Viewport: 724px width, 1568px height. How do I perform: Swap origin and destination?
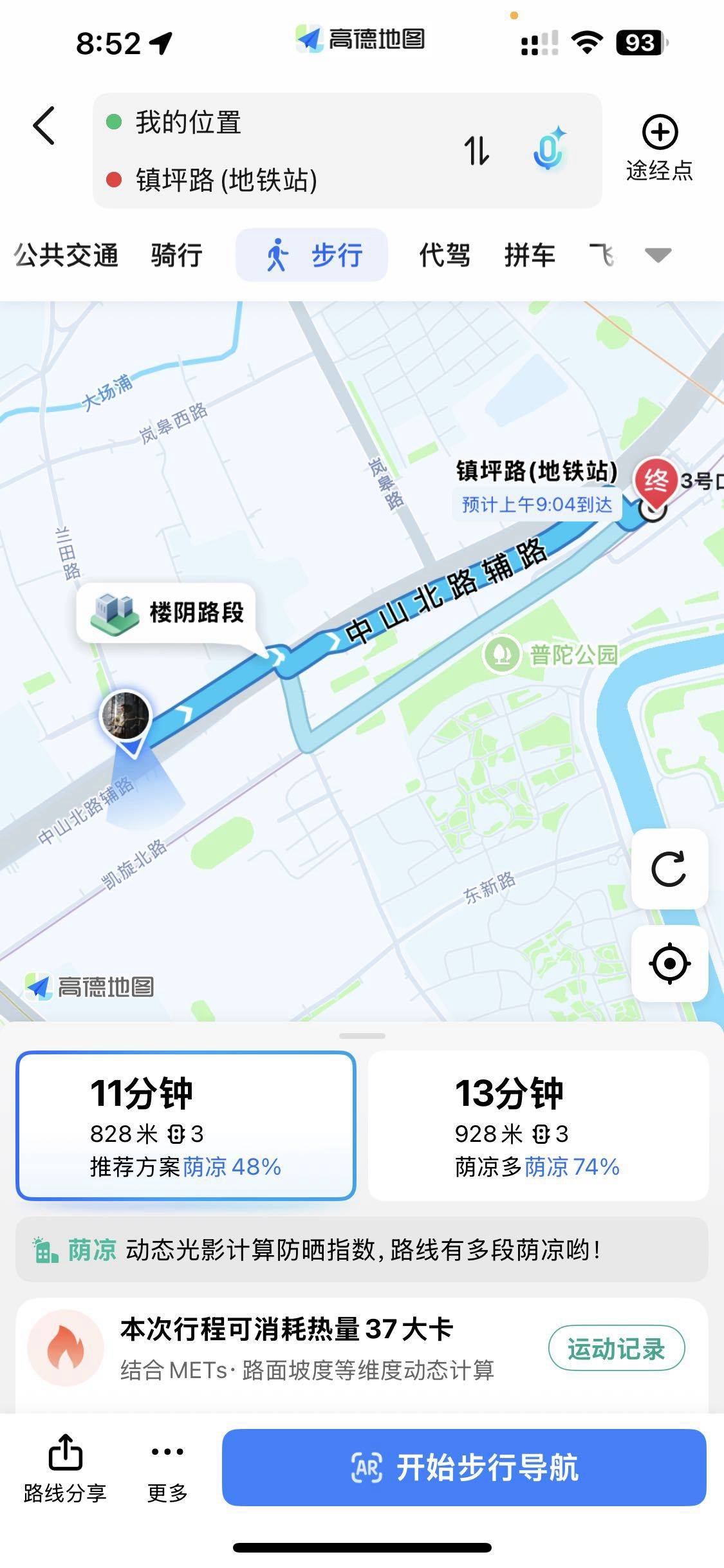click(x=477, y=151)
